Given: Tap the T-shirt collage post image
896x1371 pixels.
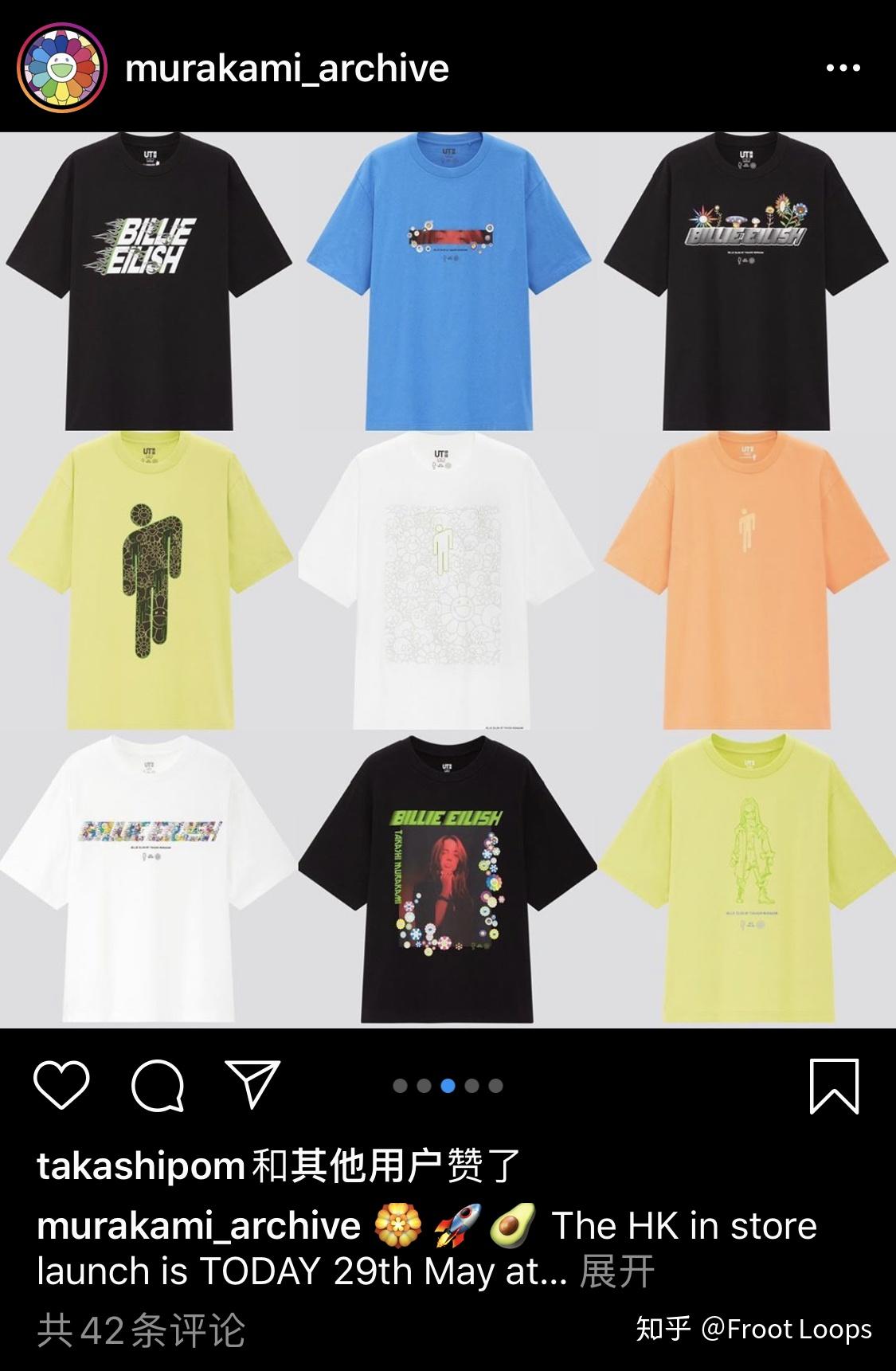Looking at the screenshot, I should click(x=448, y=580).
